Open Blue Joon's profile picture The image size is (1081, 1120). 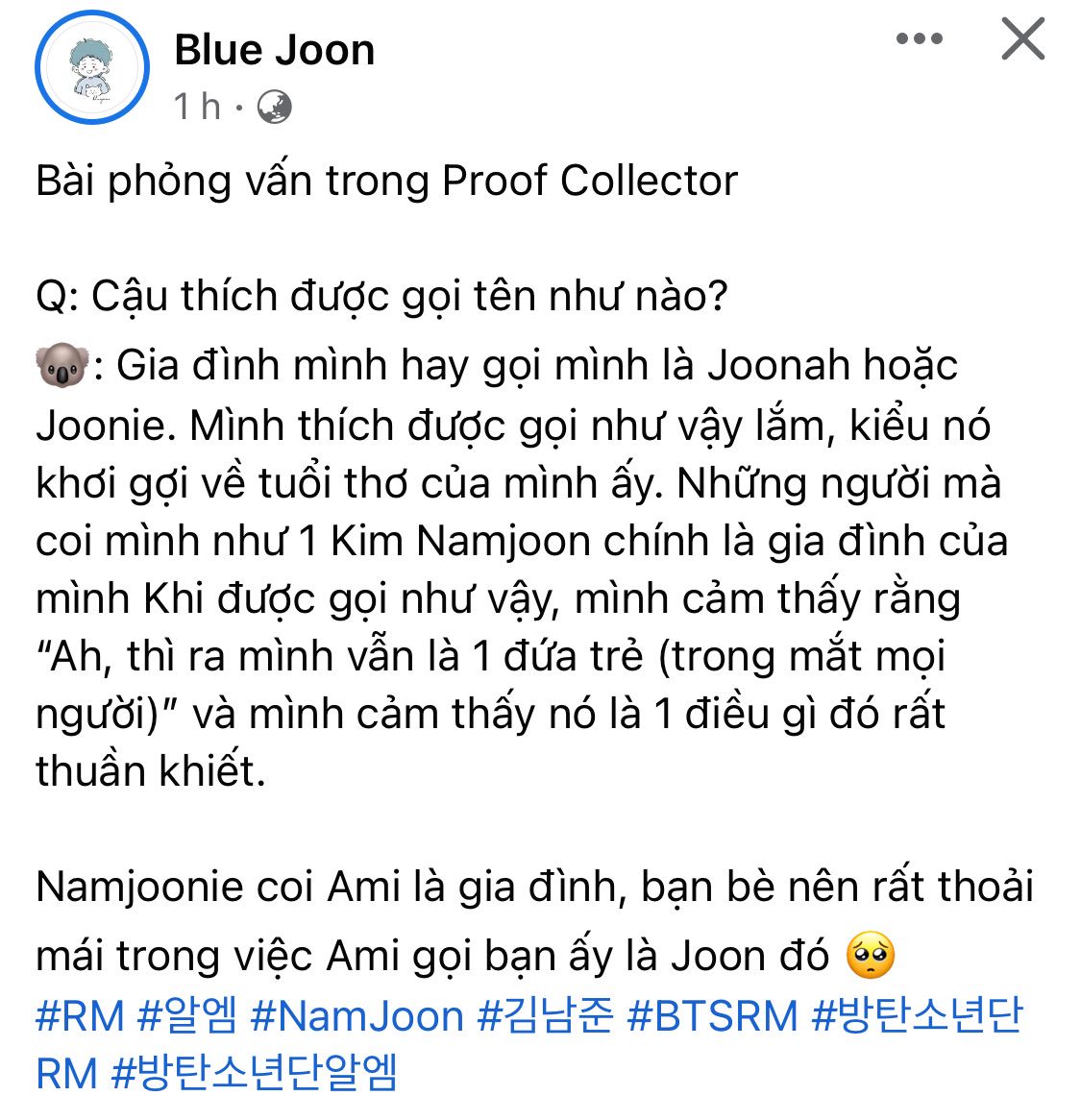tap(92, 67)
